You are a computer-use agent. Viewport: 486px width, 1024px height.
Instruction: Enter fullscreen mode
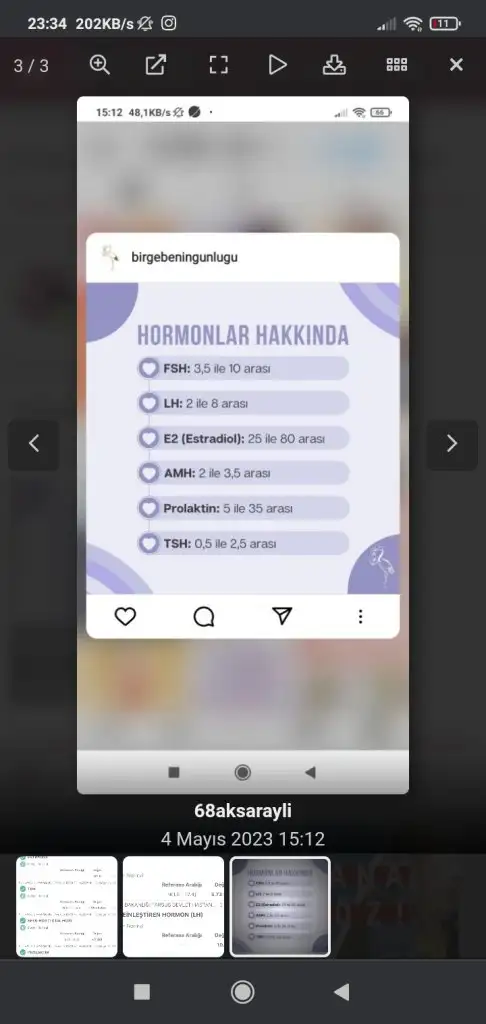click(x=218, y=65)
